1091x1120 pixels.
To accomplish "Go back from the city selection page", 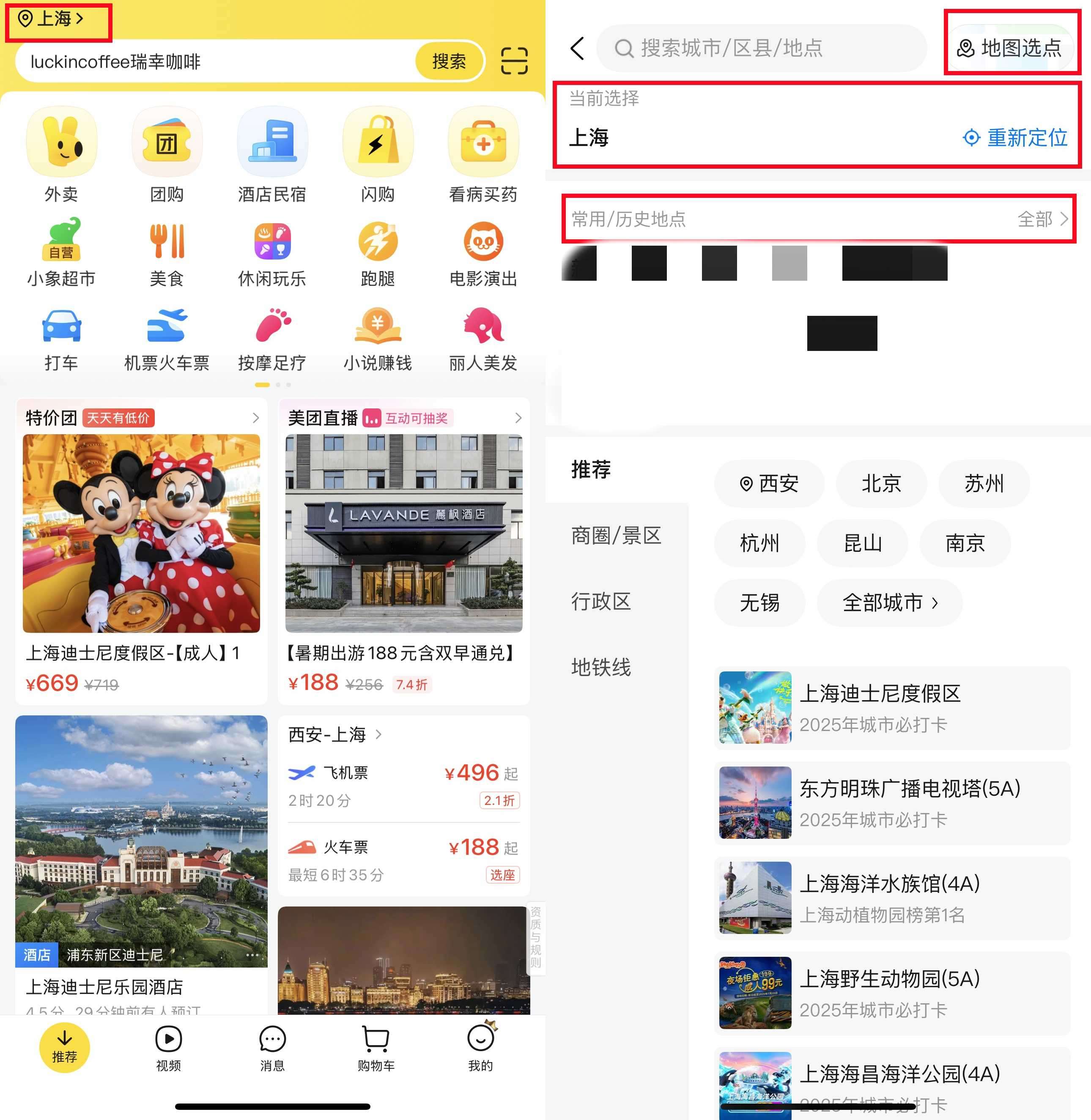I will 578,48.
